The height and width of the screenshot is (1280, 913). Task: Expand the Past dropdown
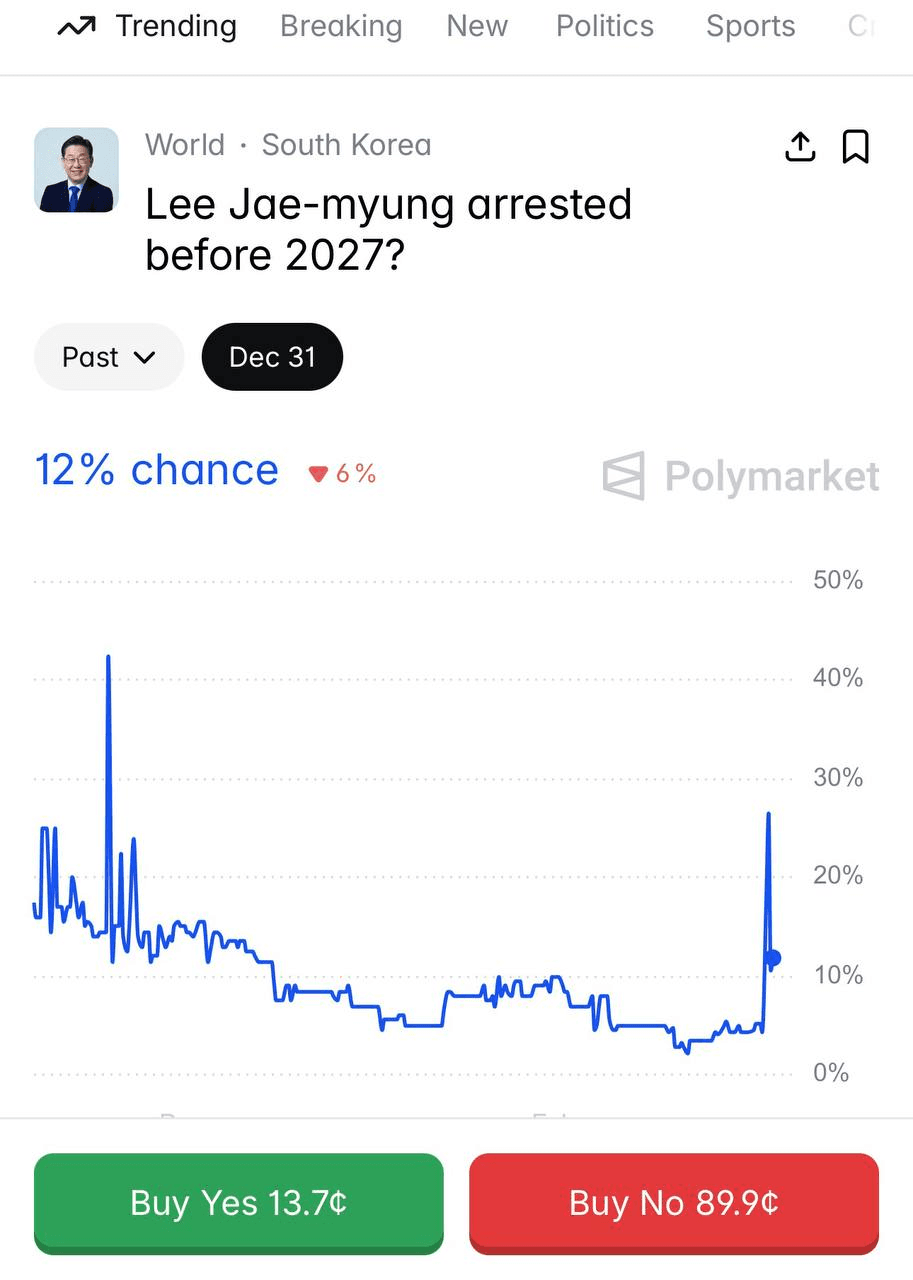[109, 357]
